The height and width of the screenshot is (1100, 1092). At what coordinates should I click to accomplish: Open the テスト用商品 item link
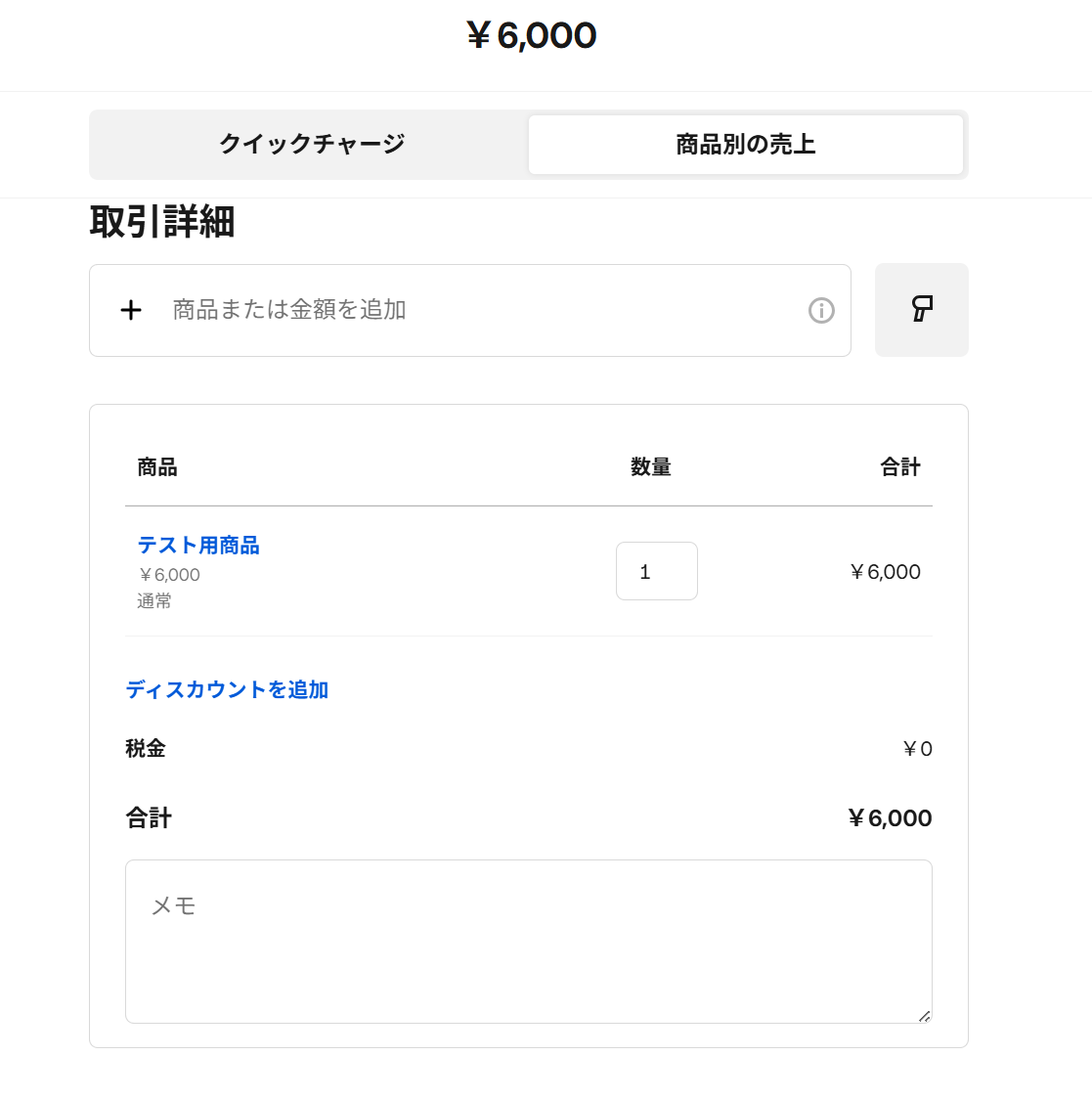[198, 546]
